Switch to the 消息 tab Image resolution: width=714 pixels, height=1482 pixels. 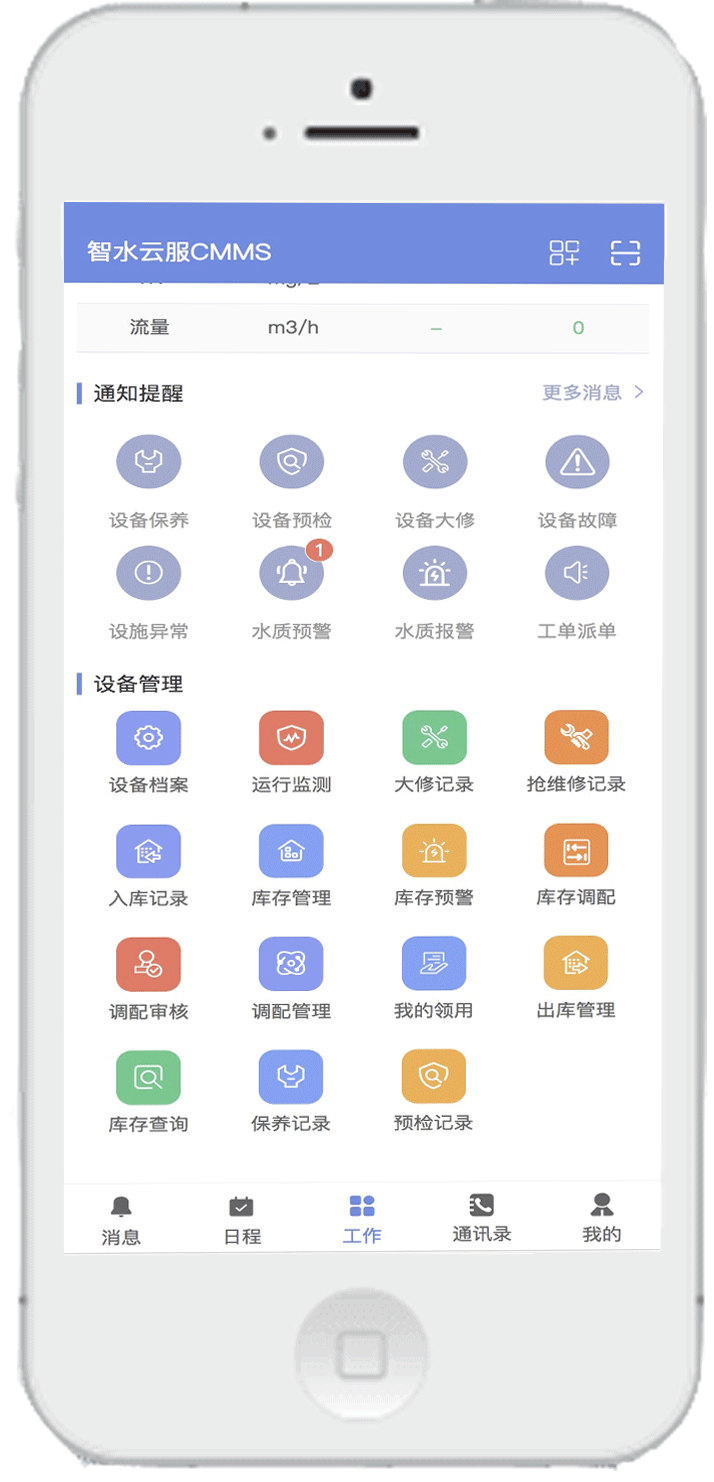[x=121, y=1219]
